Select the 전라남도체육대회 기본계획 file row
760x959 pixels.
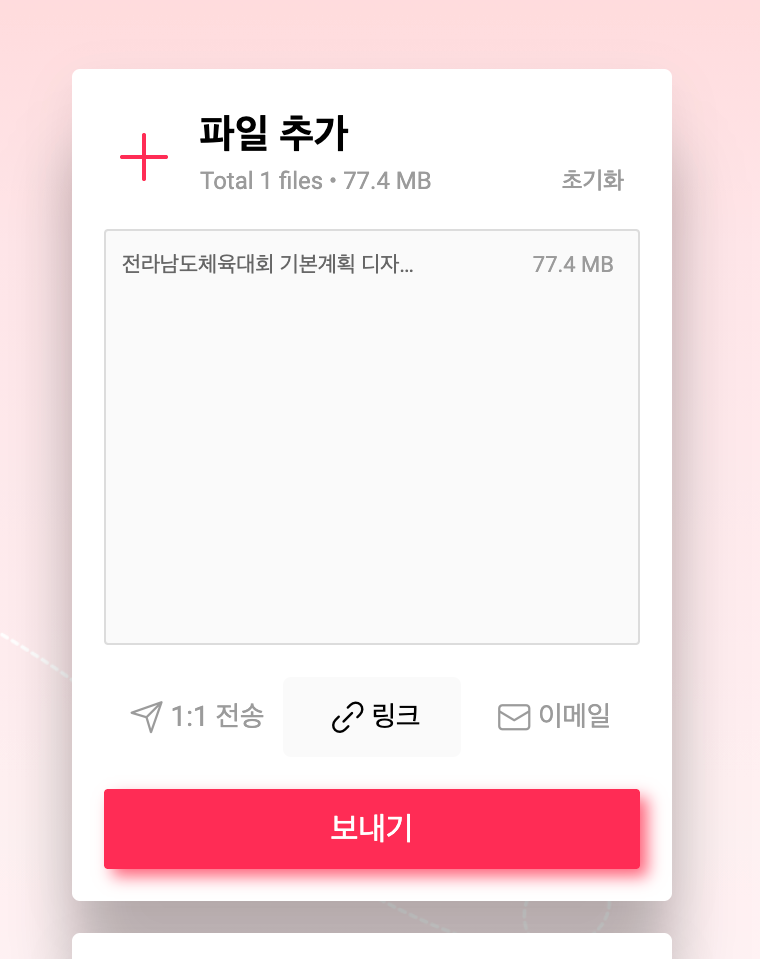(368, 265)
